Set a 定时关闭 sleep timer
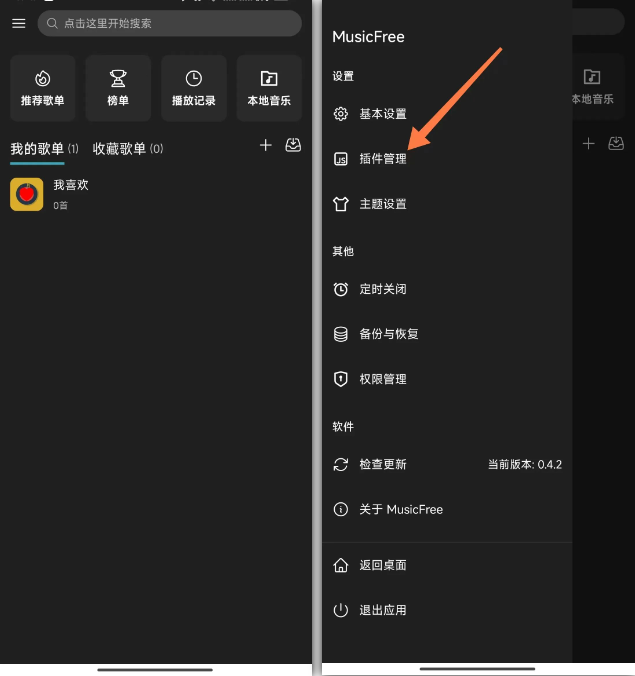Image resolution: width=635 pixels, height=676 pixels. (x=382, y=289)
